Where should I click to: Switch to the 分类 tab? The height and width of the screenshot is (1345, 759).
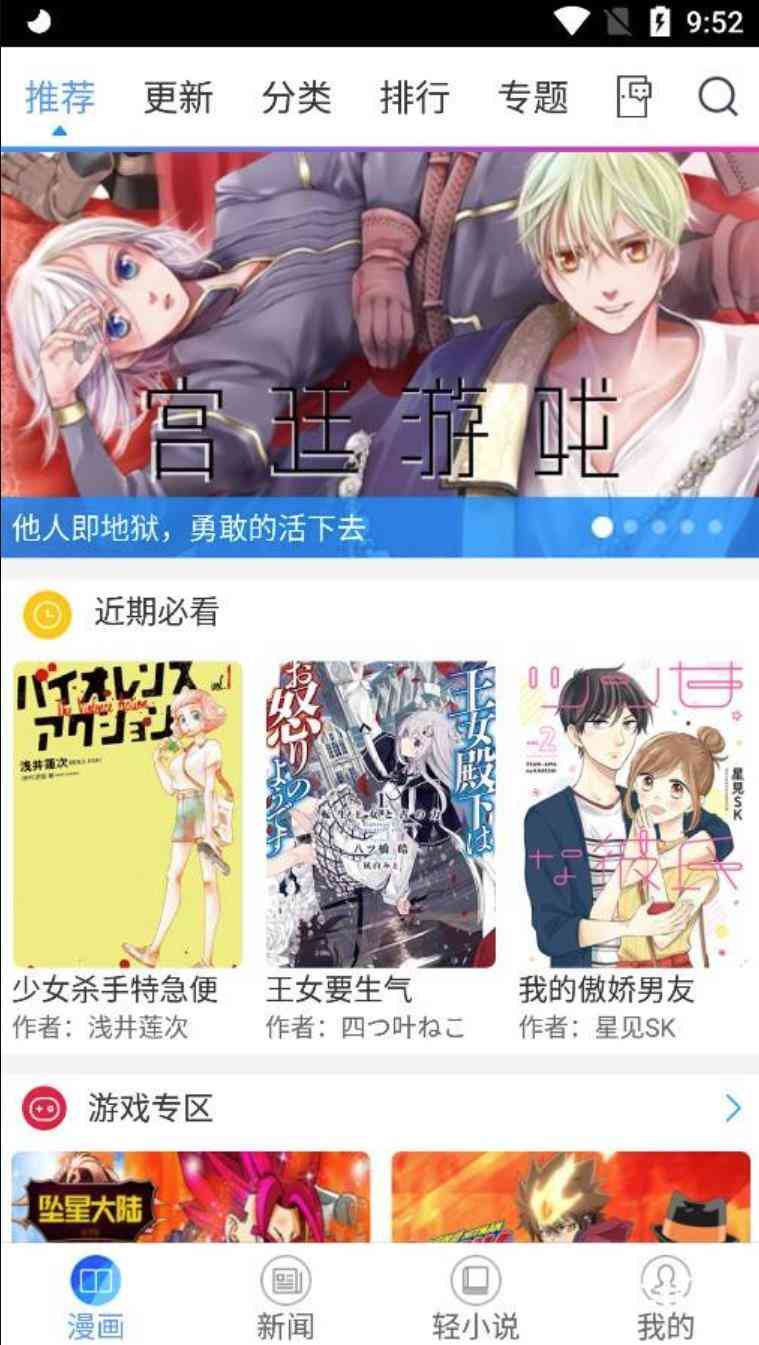coord(296,98)
